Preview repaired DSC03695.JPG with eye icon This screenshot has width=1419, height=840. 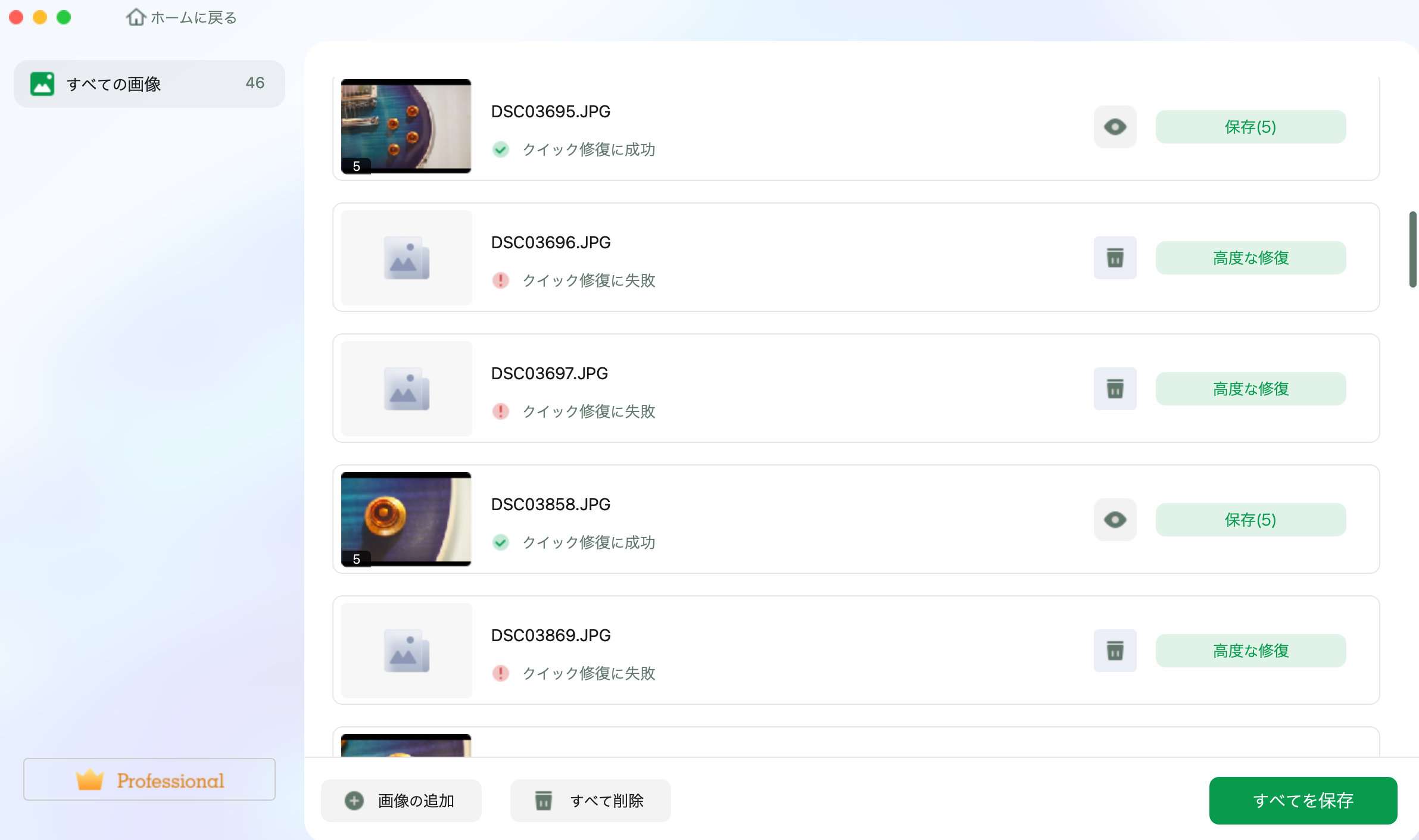1115,127
